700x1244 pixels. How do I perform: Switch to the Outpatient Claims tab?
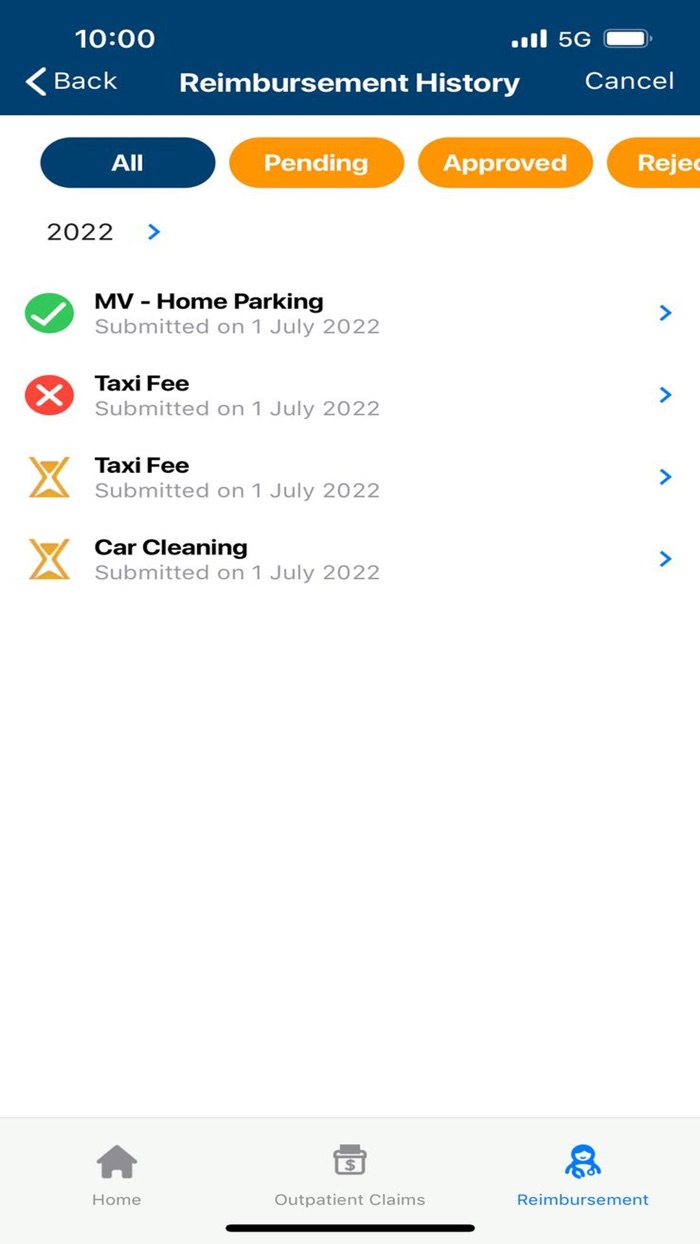(x=350, y=1175)
